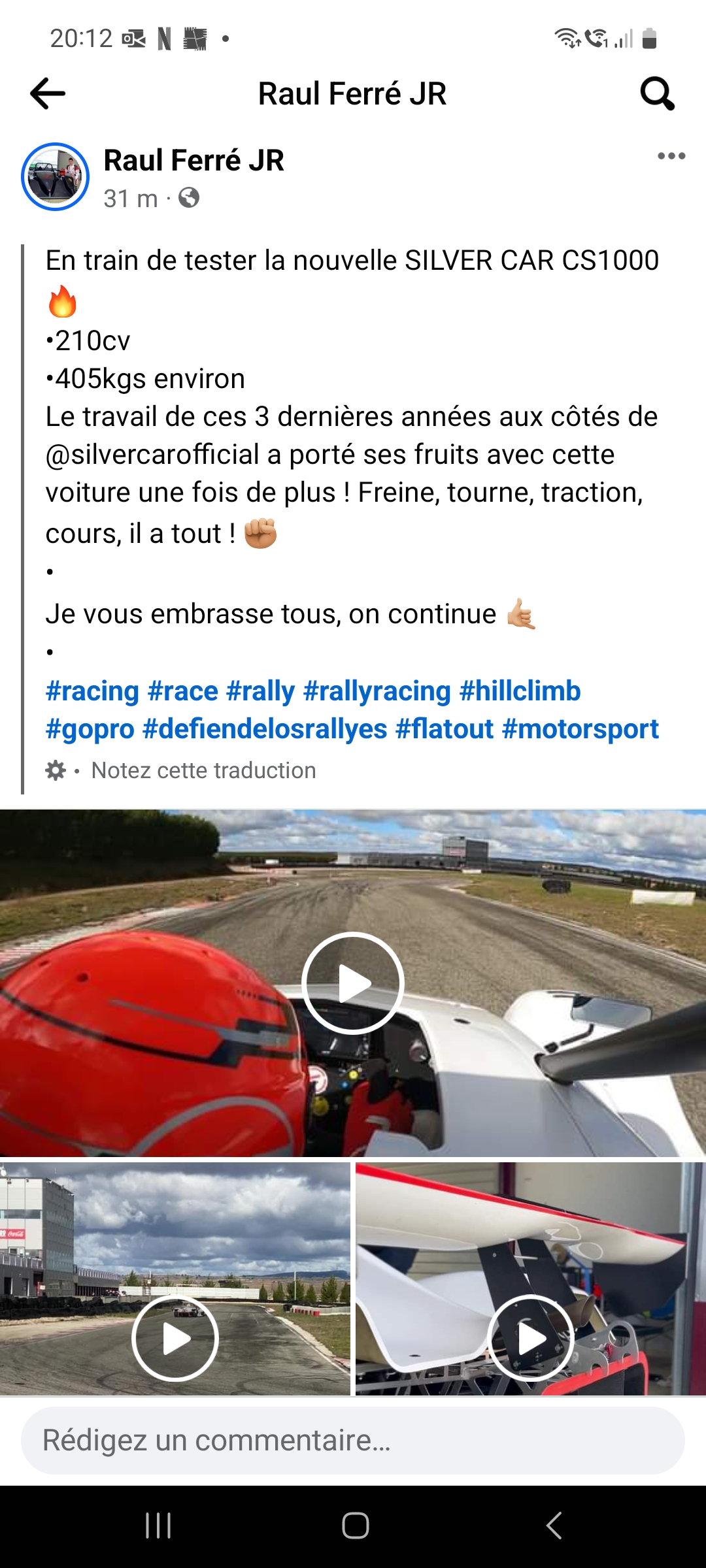Open translation settings gear icon
Viewport: 706px width, 1568px height.
tap(56, 770)
